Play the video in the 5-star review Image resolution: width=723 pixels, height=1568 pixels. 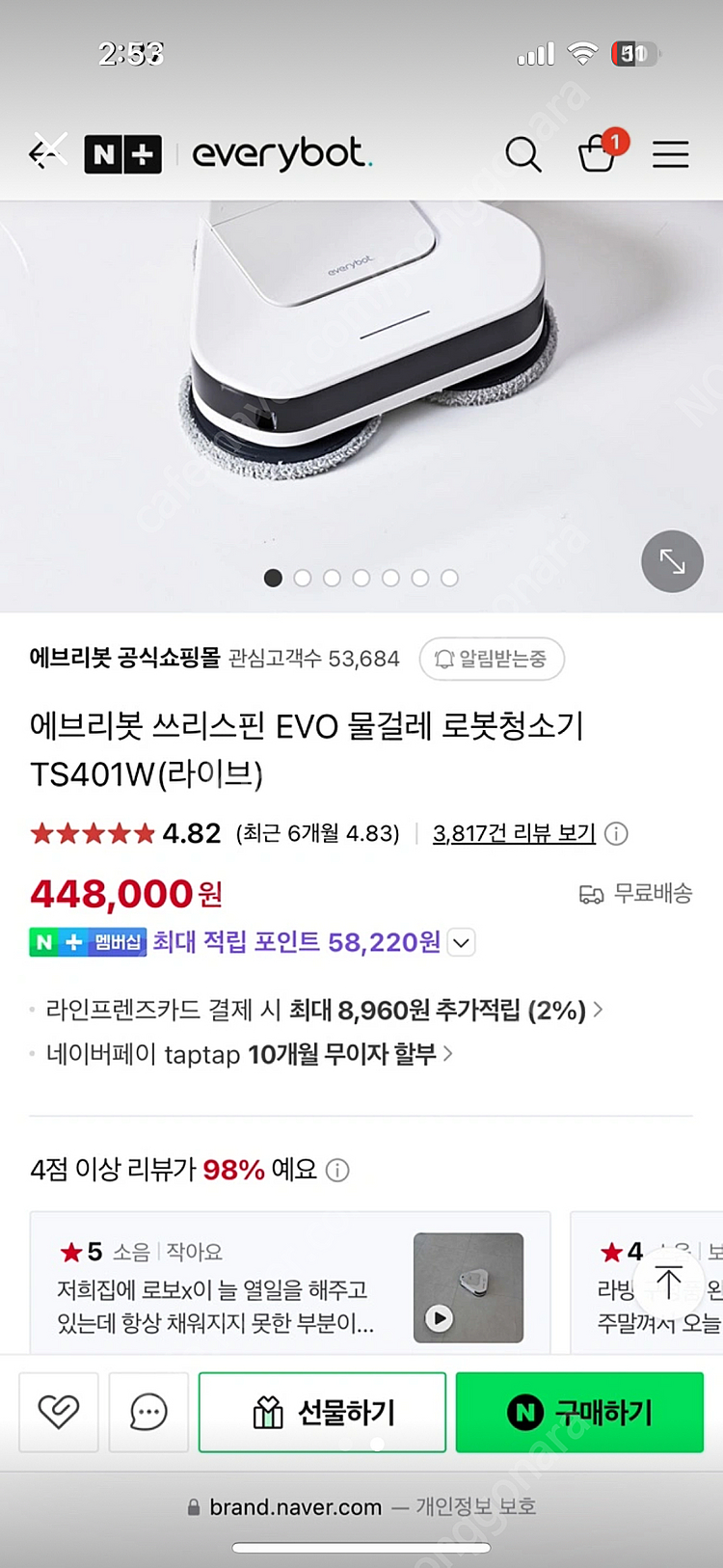(440, 1317)
